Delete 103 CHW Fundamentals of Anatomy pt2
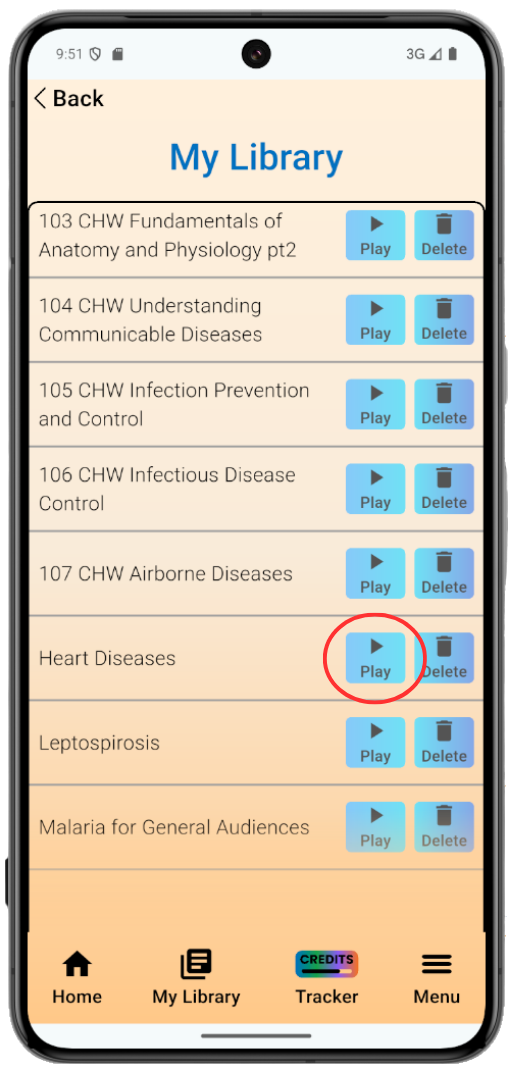This screenshot has height=1070, width=510. coord(444,235)
